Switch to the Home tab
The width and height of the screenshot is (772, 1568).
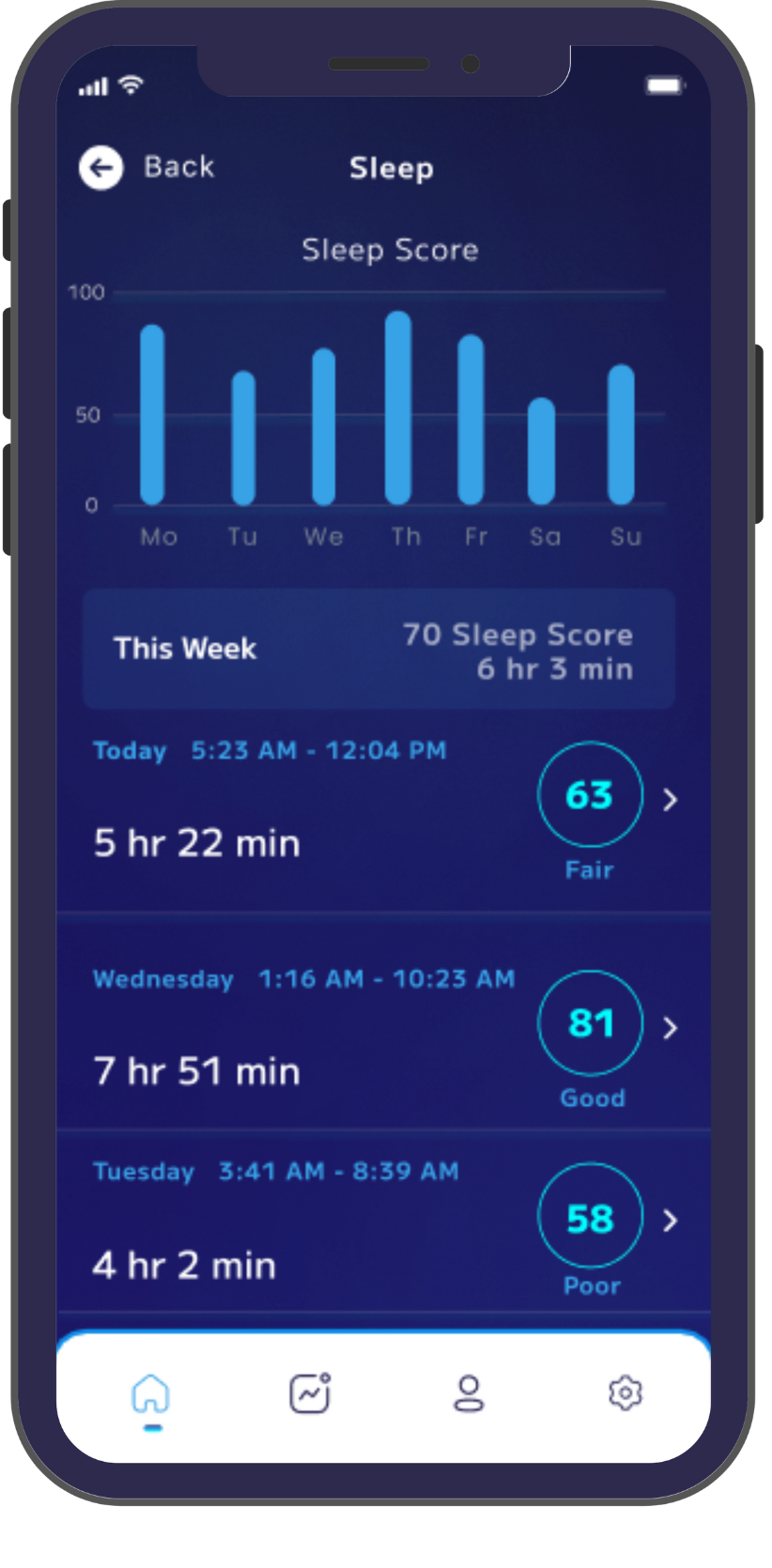(x=151, y=1395)
